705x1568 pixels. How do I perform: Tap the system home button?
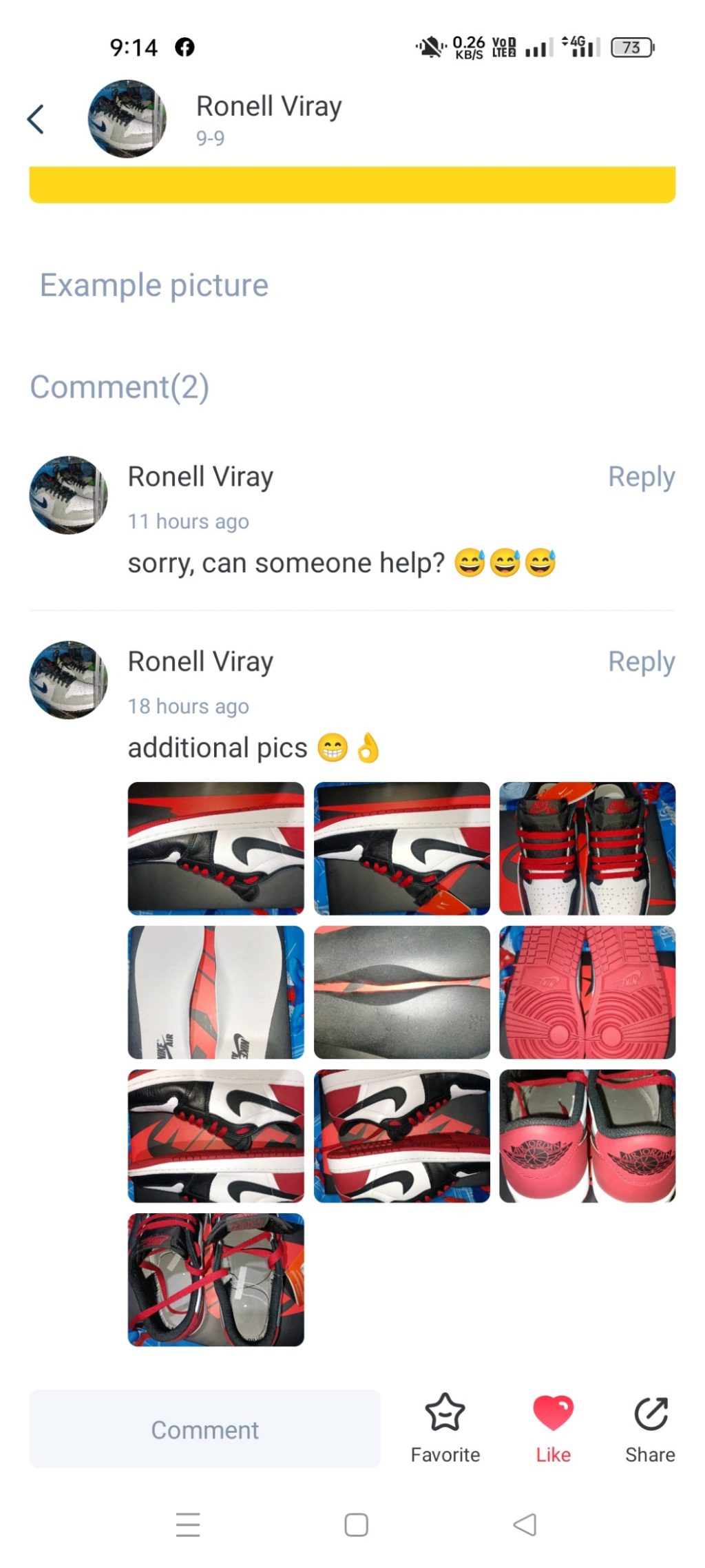356,1525
